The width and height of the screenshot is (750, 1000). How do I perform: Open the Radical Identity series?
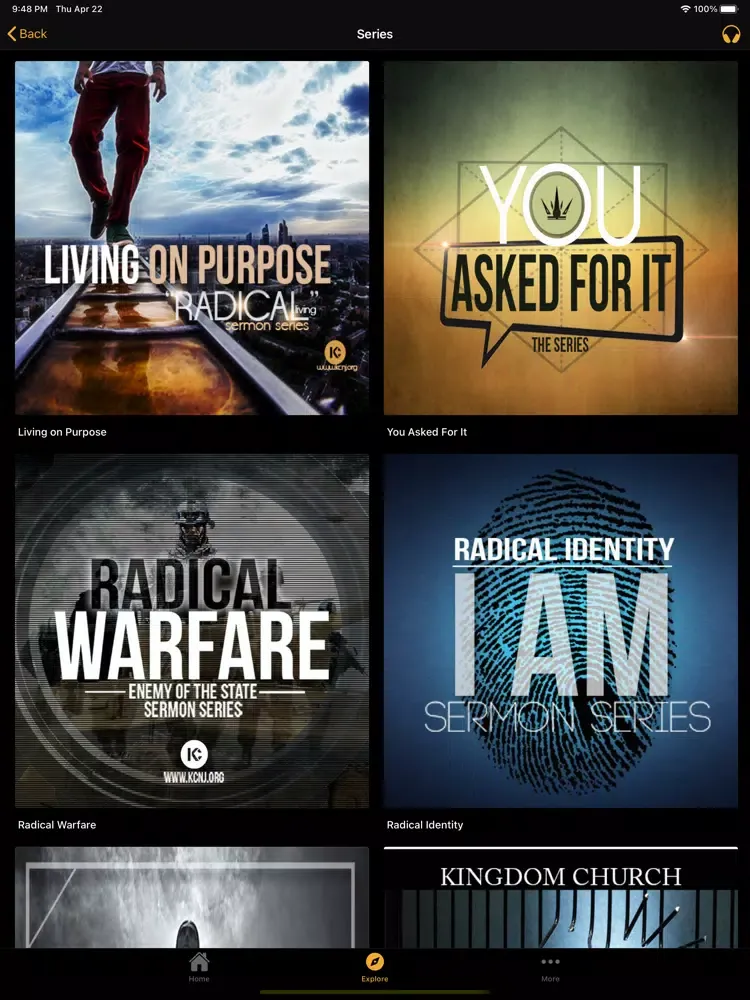[x=561, y=631]
